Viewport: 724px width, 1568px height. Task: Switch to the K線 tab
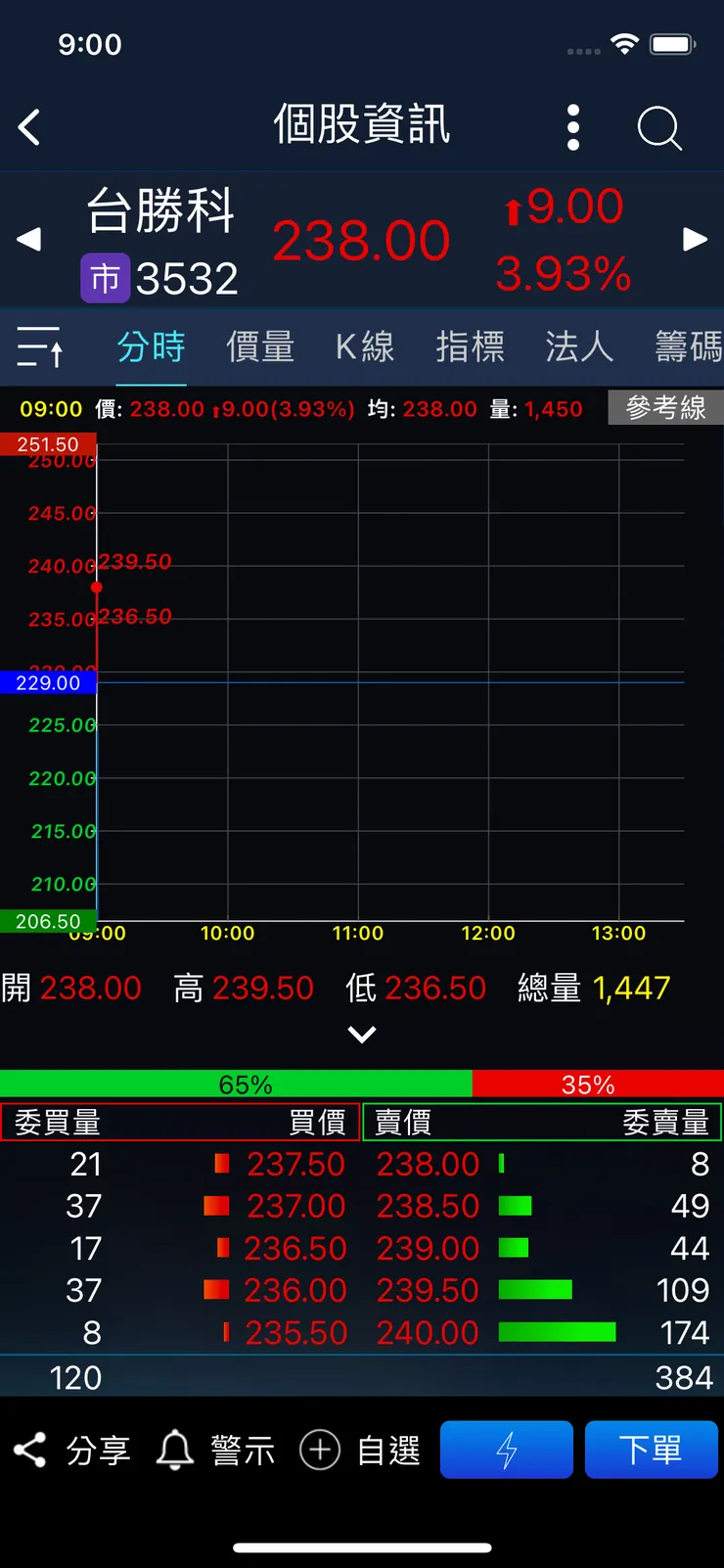pyautogui.click(x=364, y=347)
